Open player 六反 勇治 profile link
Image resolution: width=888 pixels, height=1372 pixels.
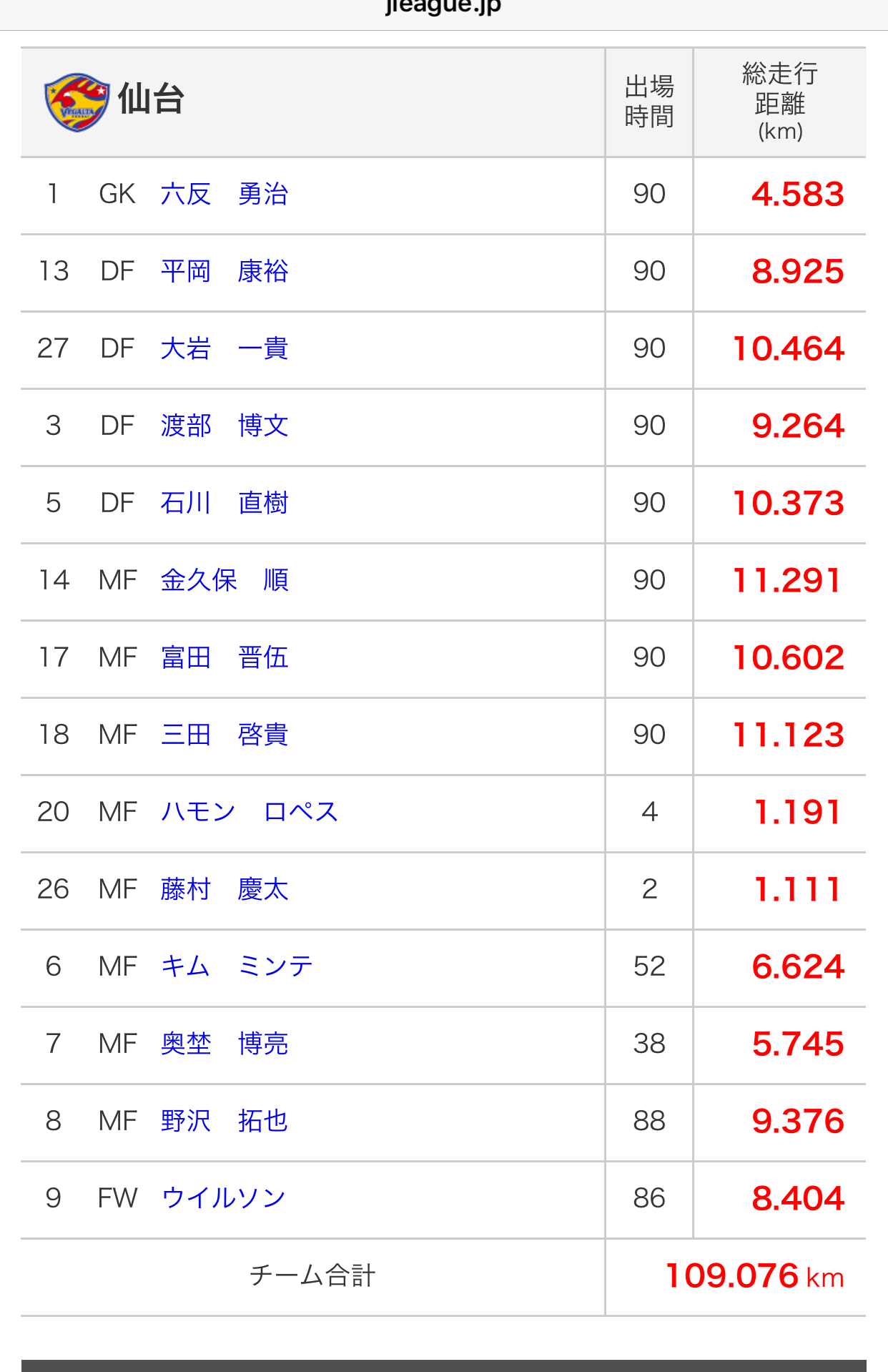224,195
